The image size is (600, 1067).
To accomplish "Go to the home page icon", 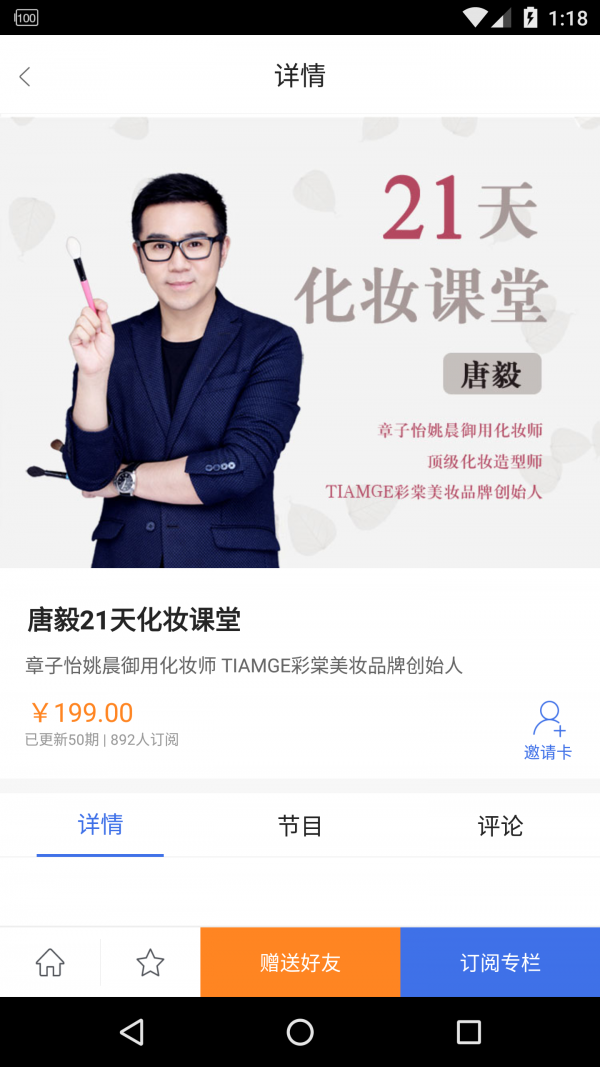I will pyautogui.click(x=50, y=962).
